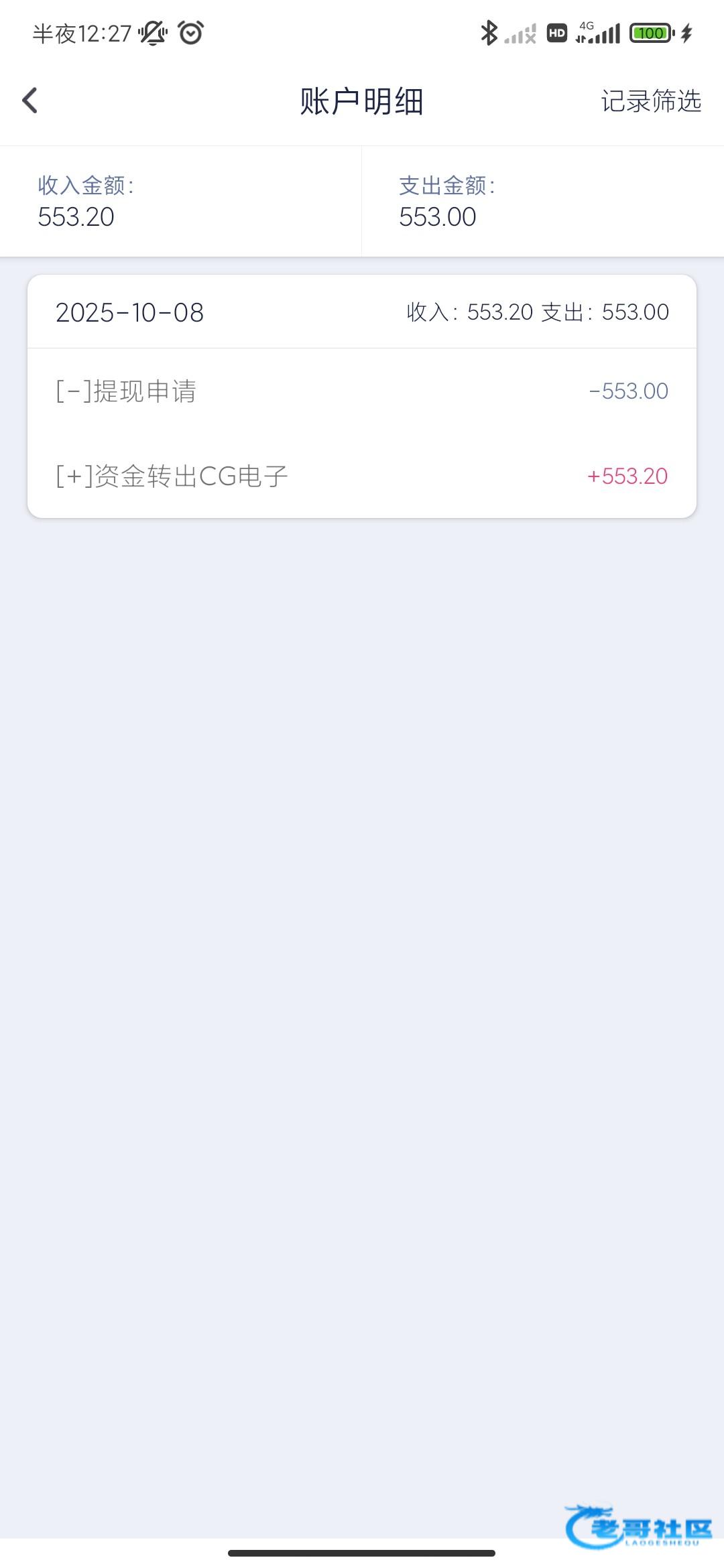
Task: Open the 资金转出CG电子 transaction row
Action: click(361, 476)
